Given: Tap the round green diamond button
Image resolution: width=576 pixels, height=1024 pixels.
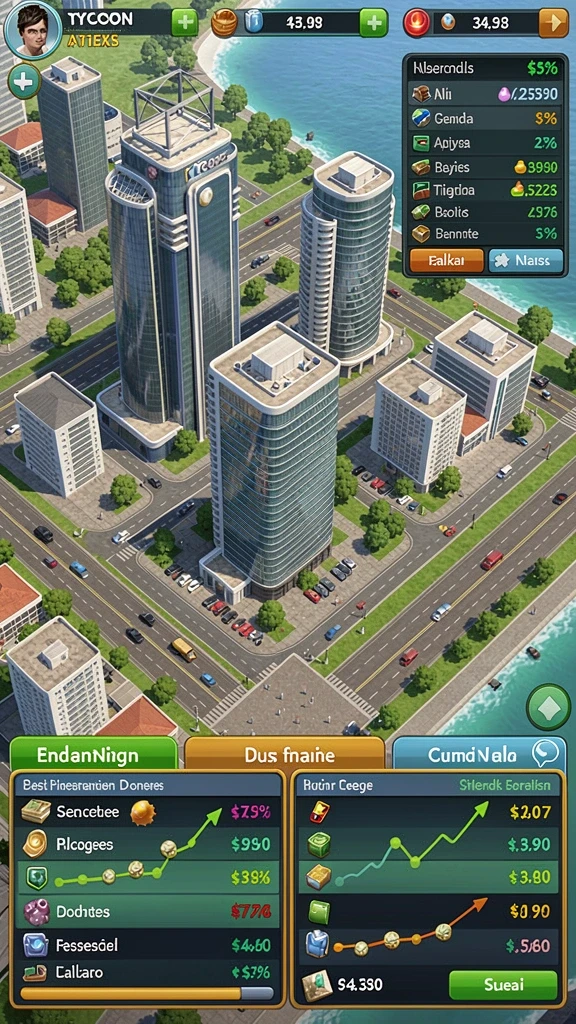Looking at the screenshot, I should click(x=549, y=707).
